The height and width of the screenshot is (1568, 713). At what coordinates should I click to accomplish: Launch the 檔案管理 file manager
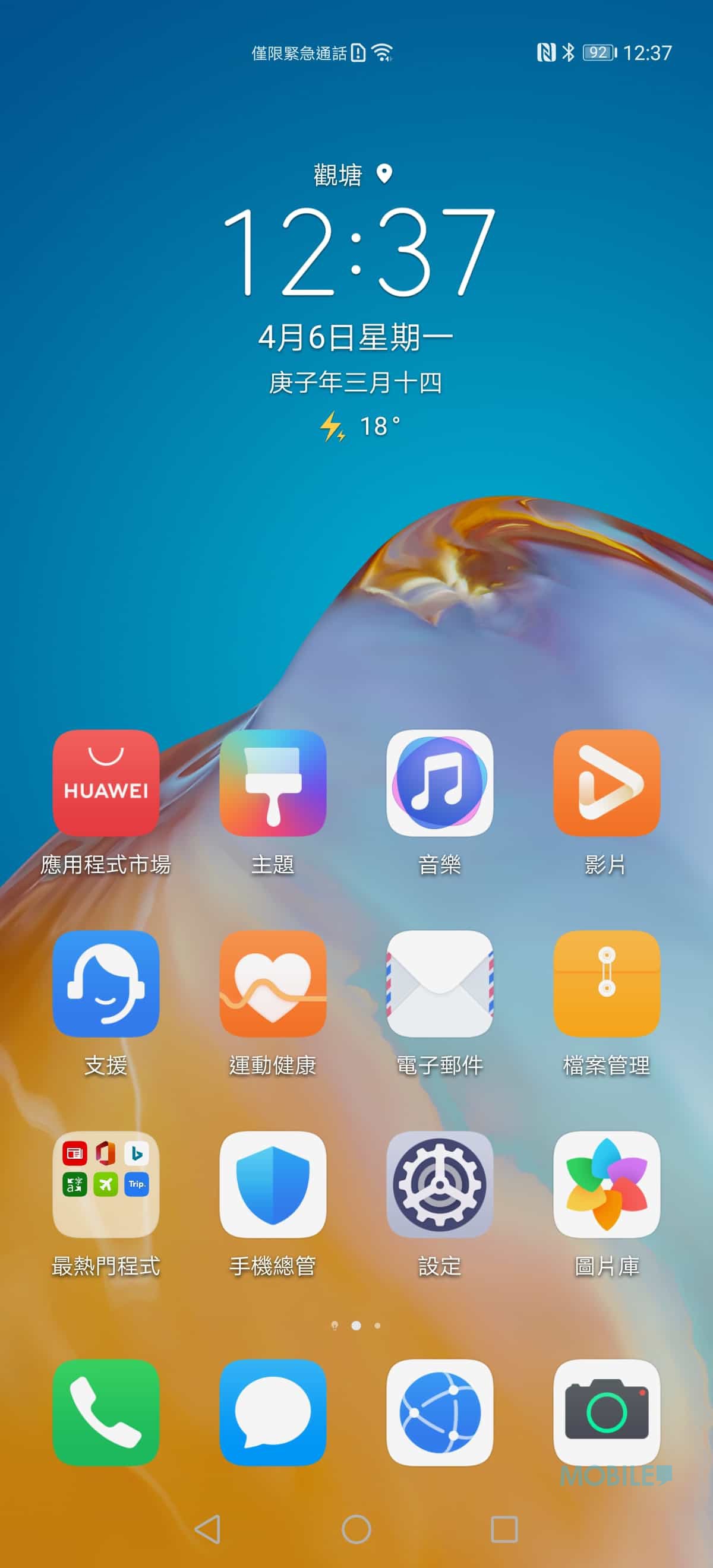point(607,983)
